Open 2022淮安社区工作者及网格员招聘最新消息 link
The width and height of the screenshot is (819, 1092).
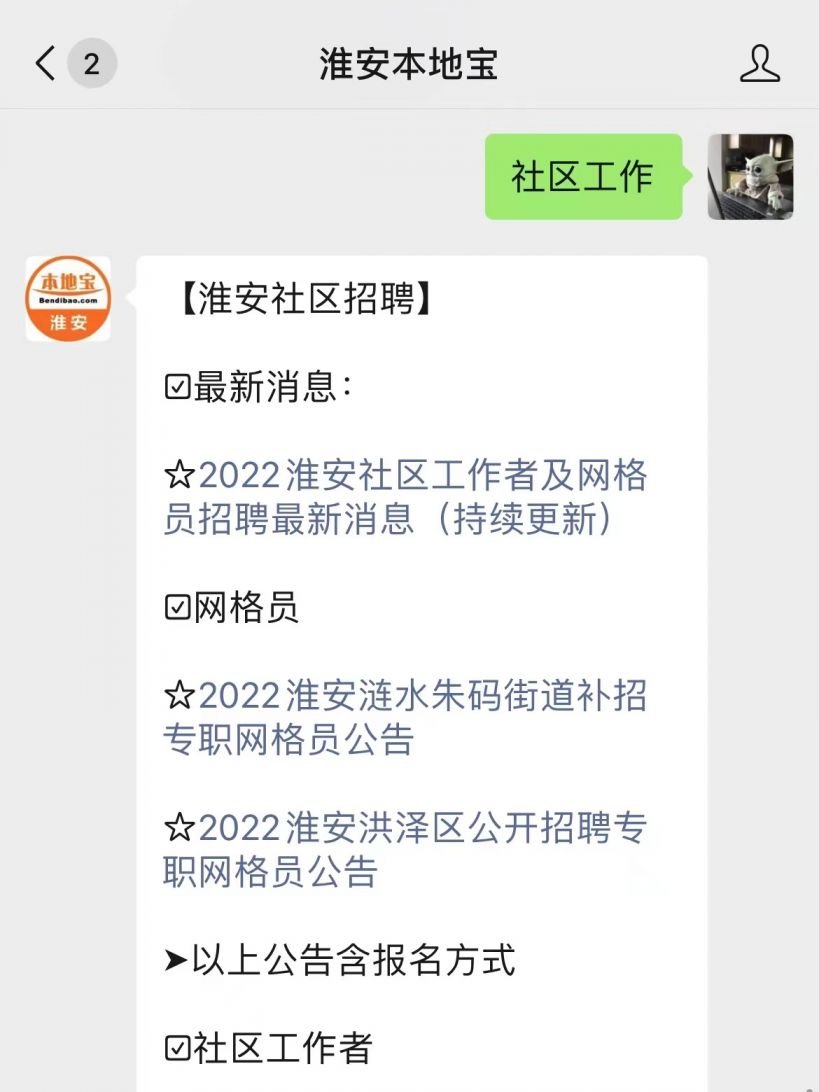406,497
